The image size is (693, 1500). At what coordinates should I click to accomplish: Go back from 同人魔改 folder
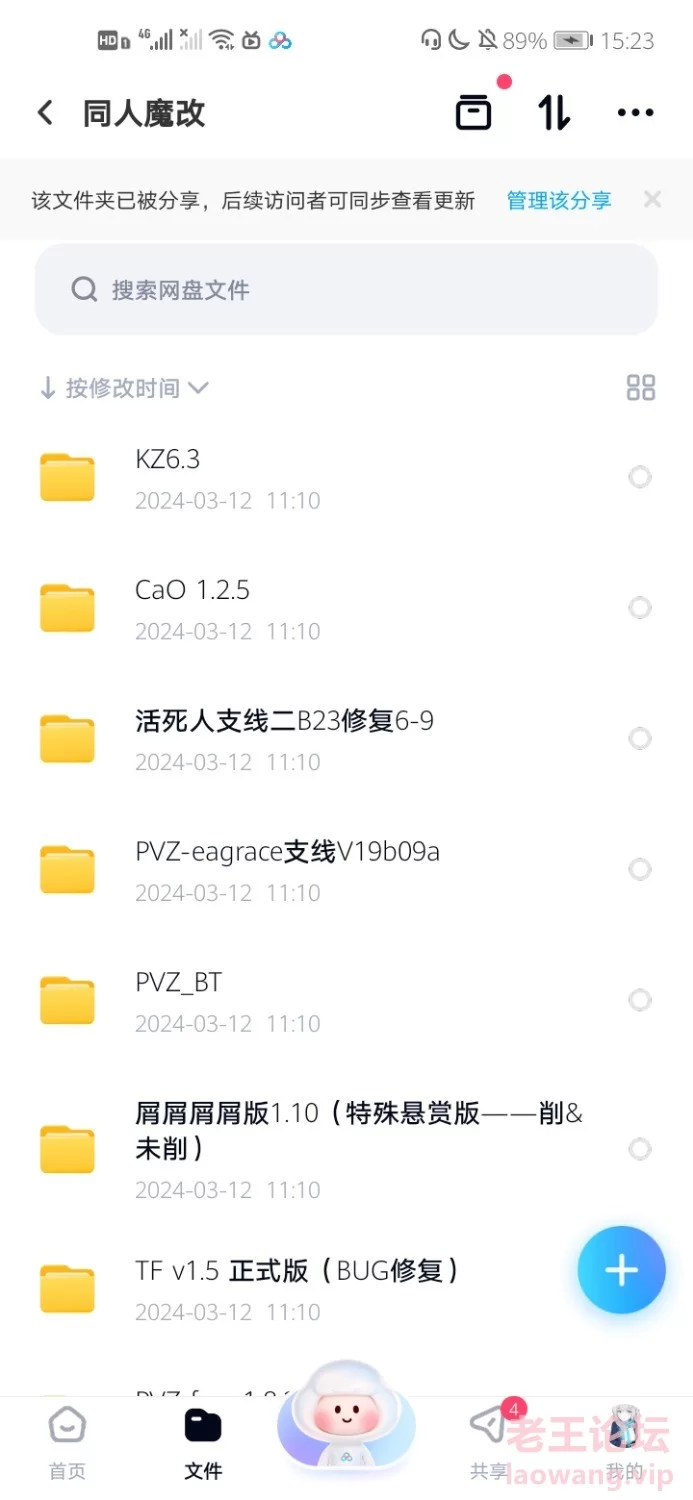[x=45, y=113]
